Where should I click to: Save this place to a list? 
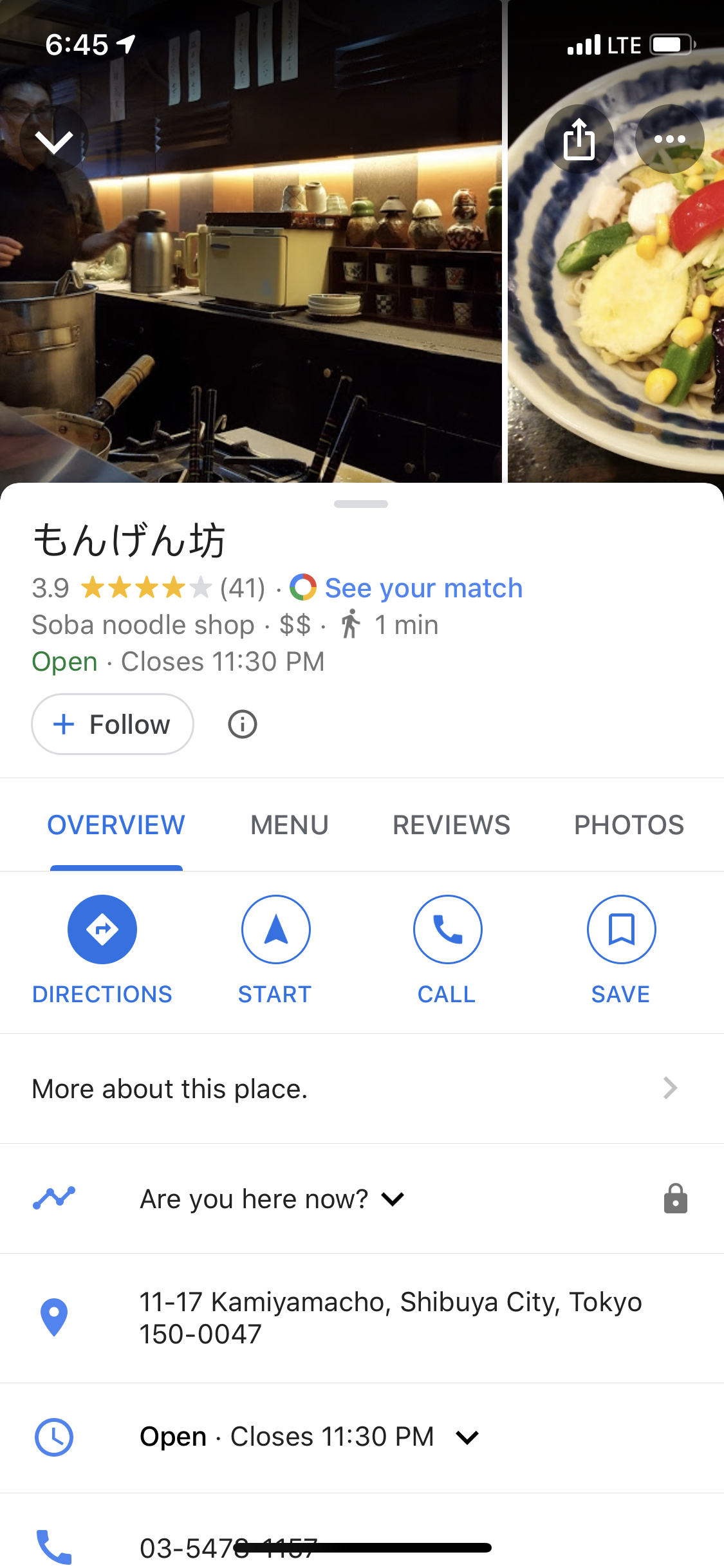(x=621, y=929)
